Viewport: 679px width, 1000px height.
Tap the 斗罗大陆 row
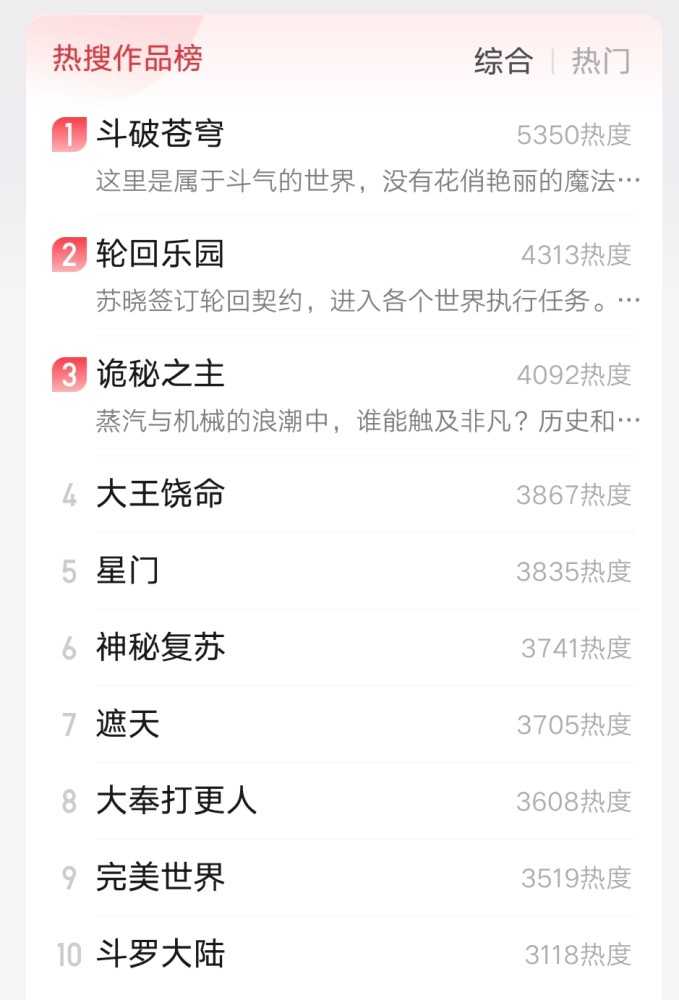160,954
